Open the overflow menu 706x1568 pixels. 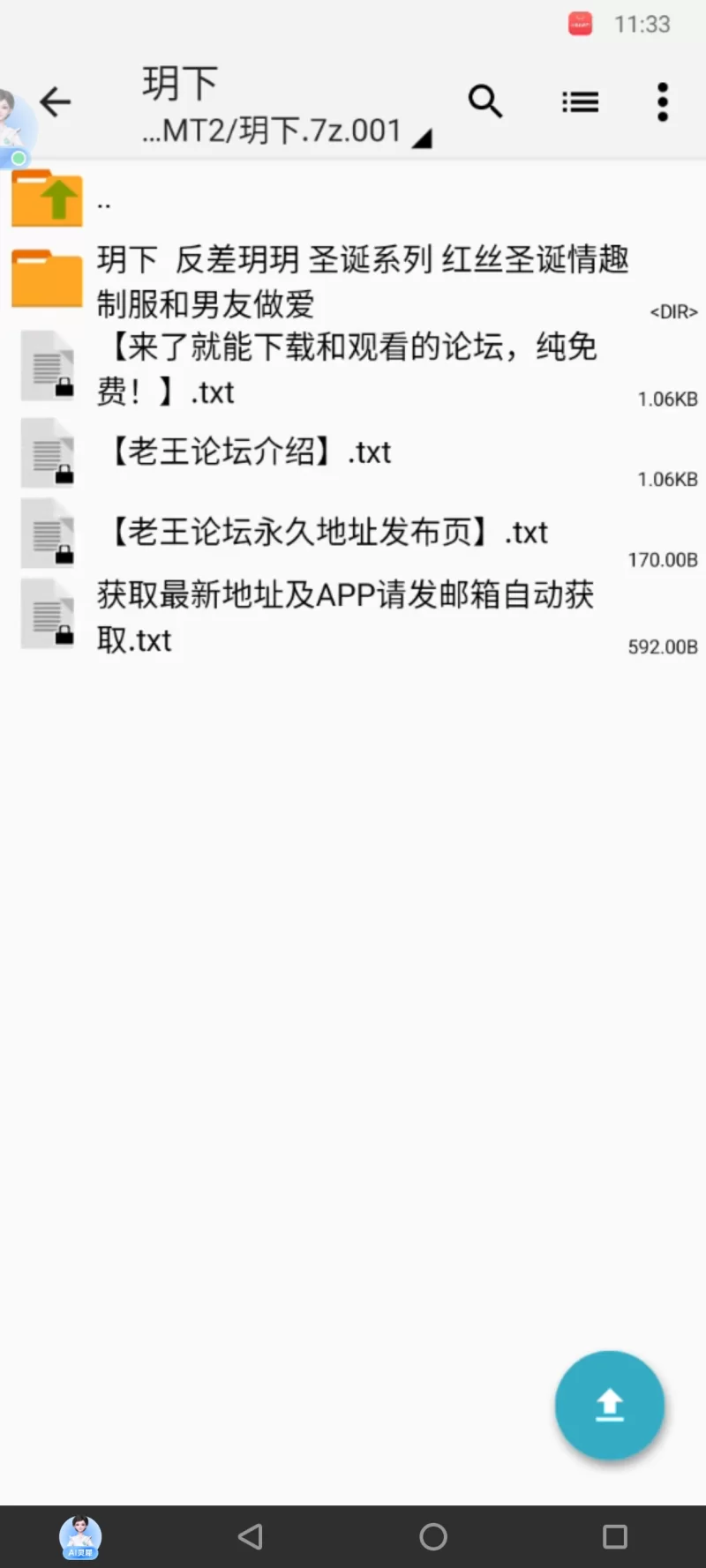[x=663, y=102]
